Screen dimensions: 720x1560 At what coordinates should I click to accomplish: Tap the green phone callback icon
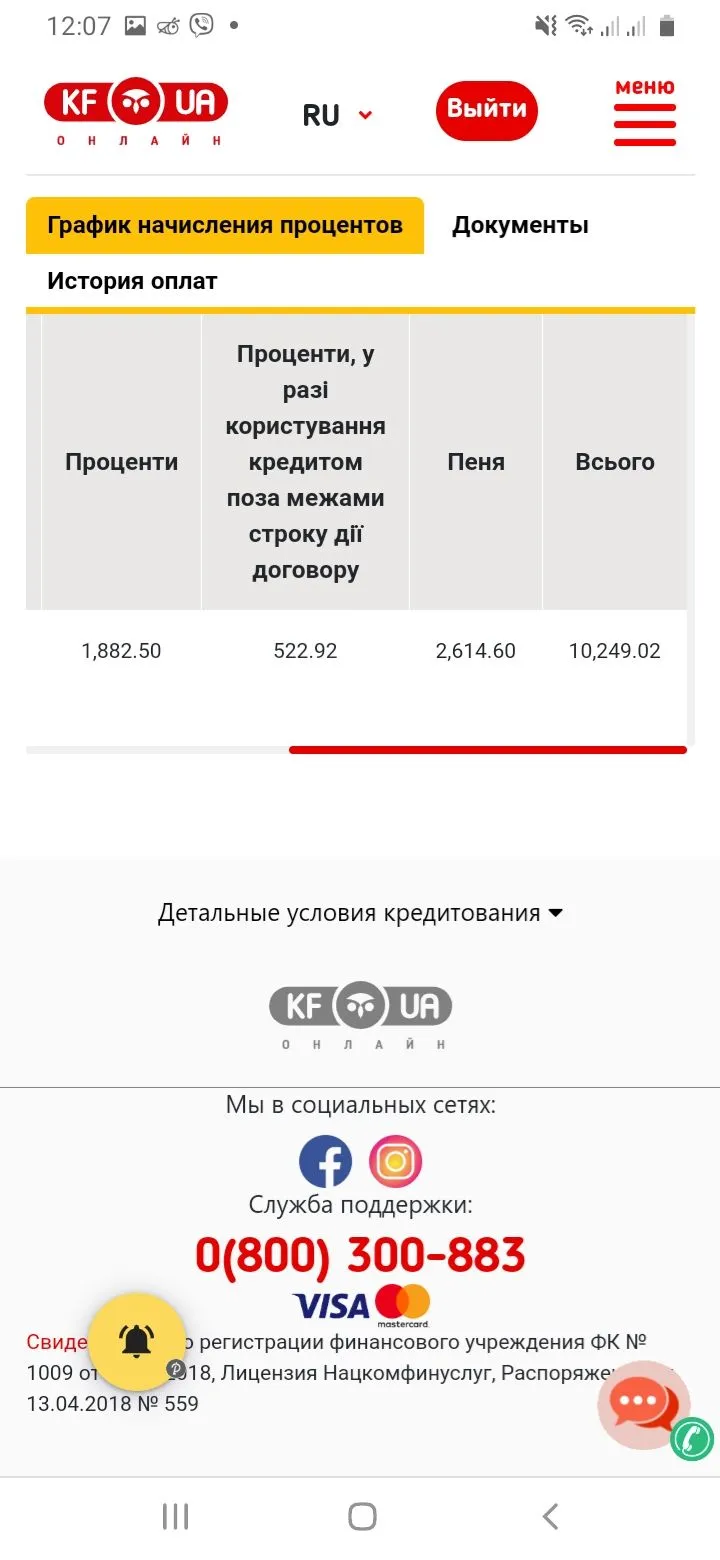(x=692, y=1439)
